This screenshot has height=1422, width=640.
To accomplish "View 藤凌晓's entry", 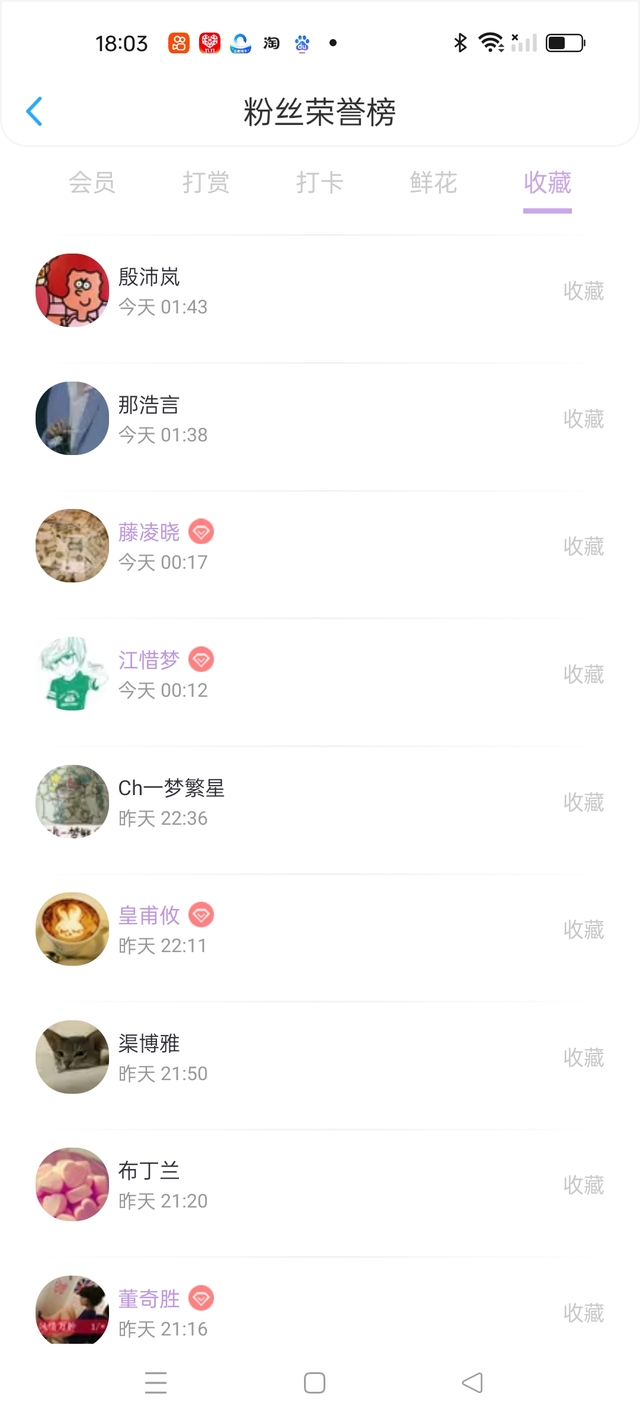I will pos(320,546).
